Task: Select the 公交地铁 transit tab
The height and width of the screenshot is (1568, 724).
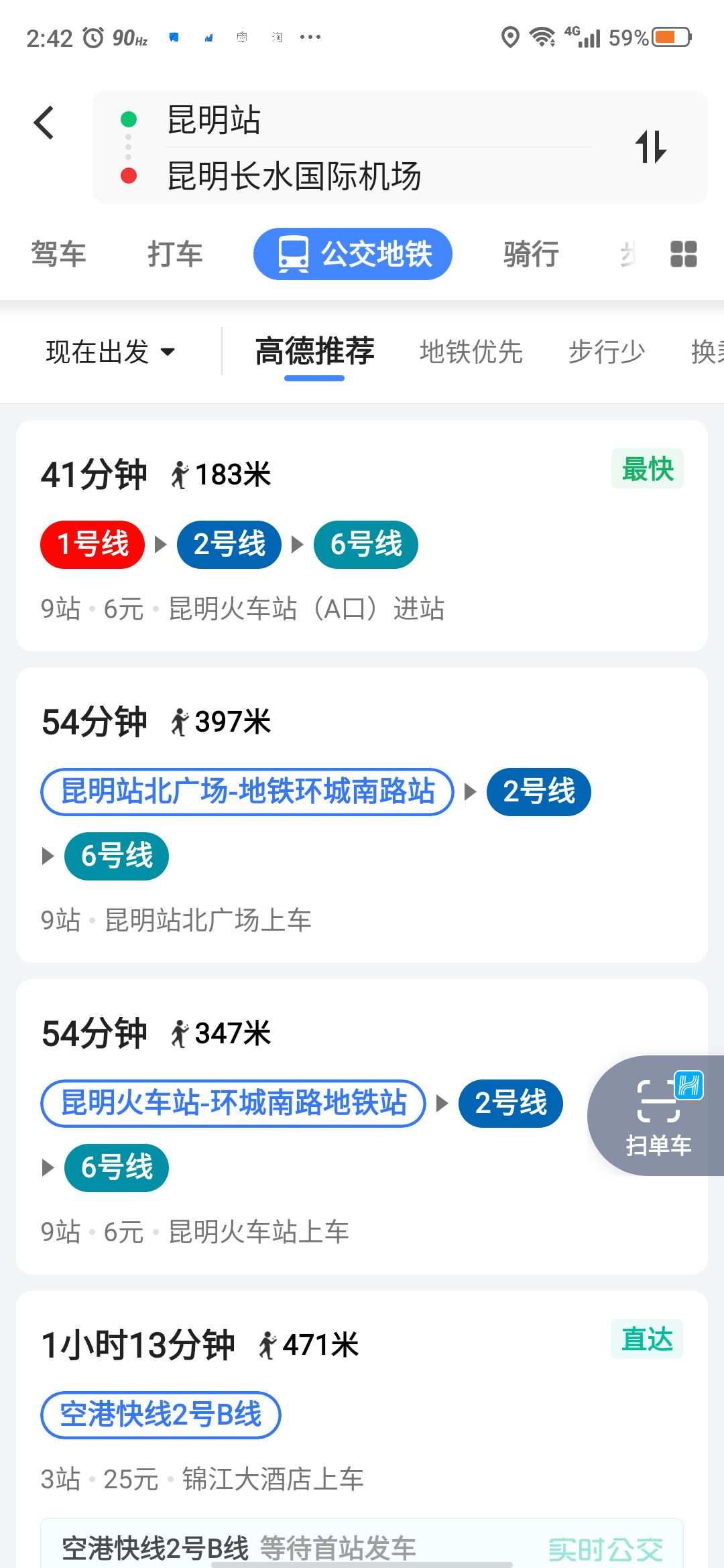Action: tap(353, 254)
